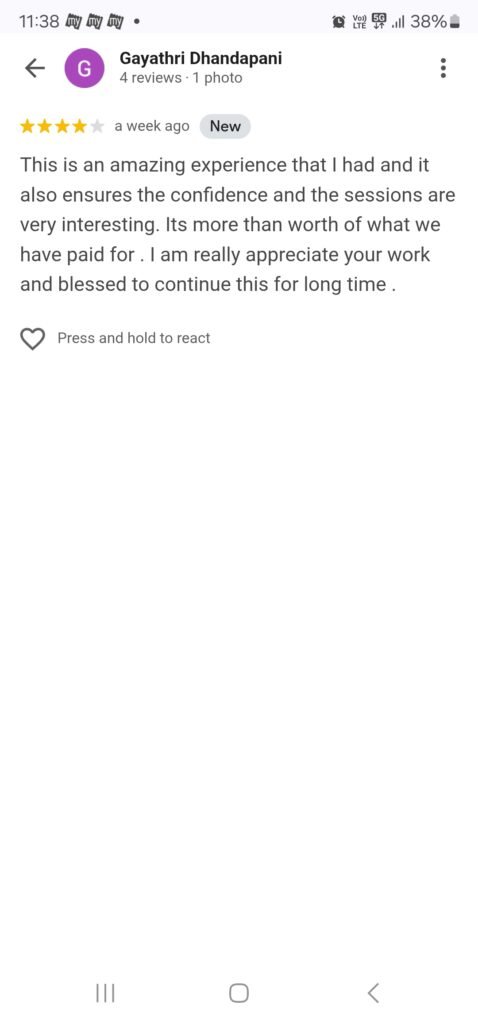This screenshot has height=1024, width=478.
Task: Tap the system home button
Action: click(x=239, y=993)
